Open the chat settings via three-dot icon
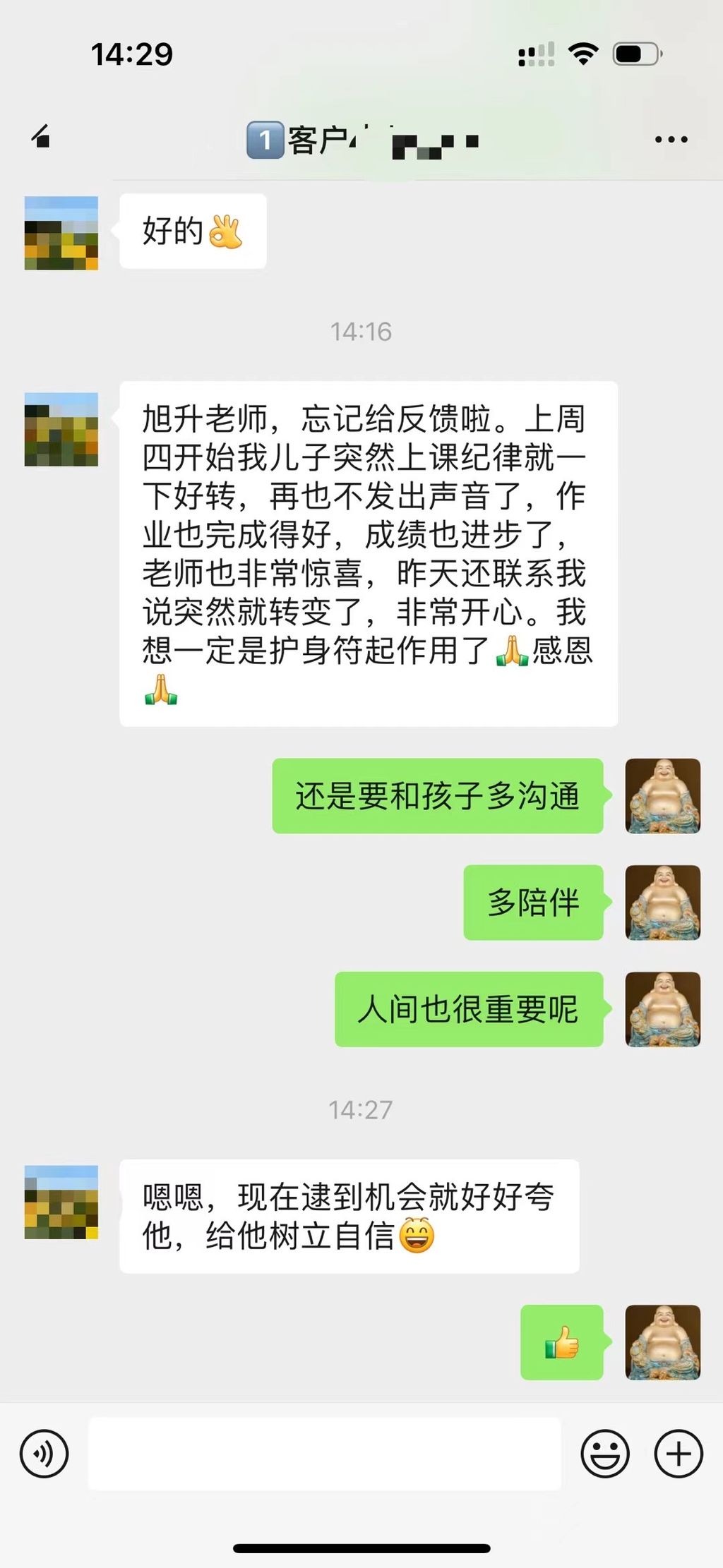723x1568 pixels. (672, 139)
